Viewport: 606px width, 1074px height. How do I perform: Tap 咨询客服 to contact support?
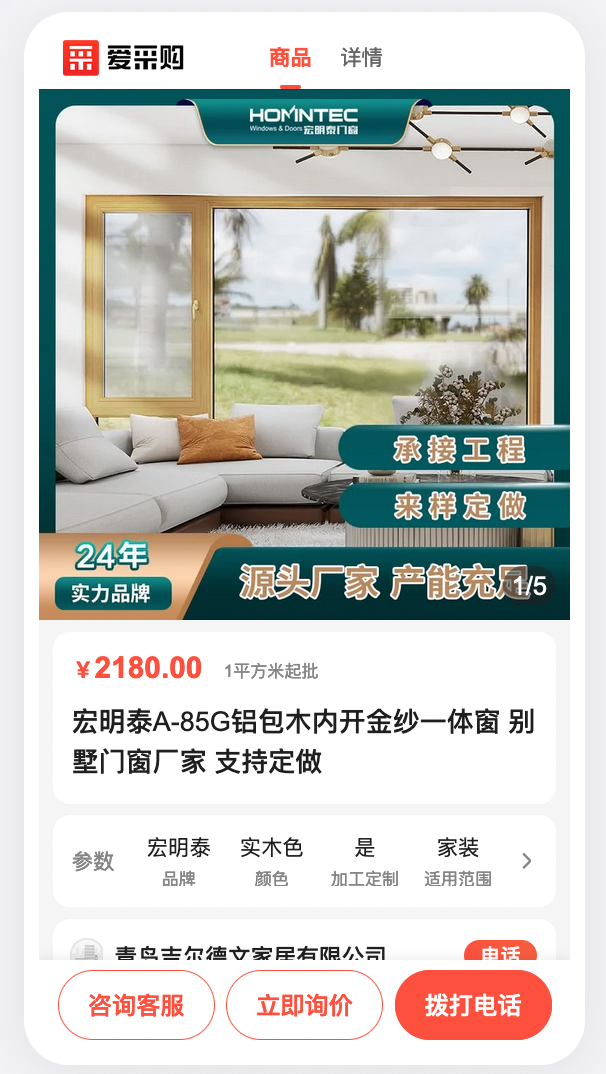(x=136, y=1005)
